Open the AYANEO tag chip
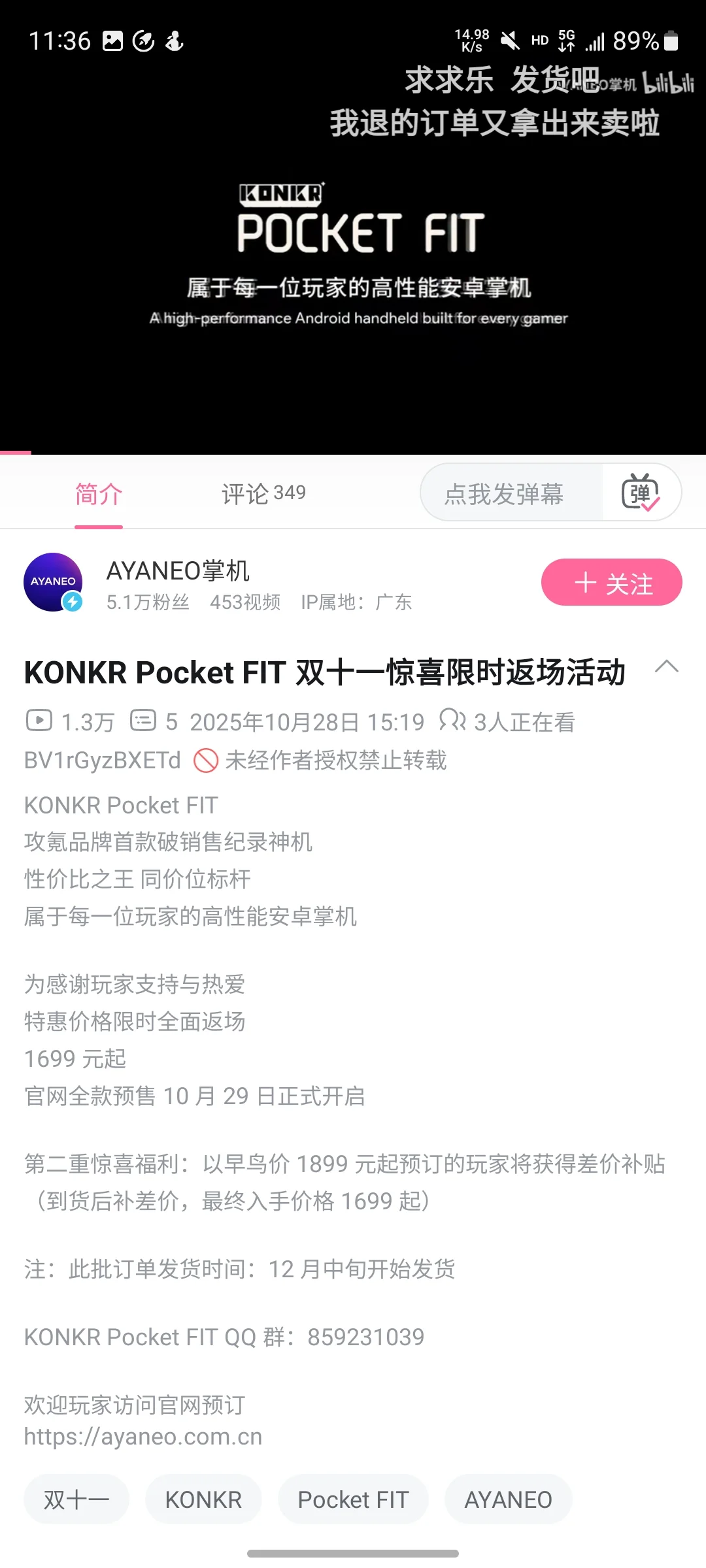Viewport: 706px width, 1568px height. (508, 1499)
